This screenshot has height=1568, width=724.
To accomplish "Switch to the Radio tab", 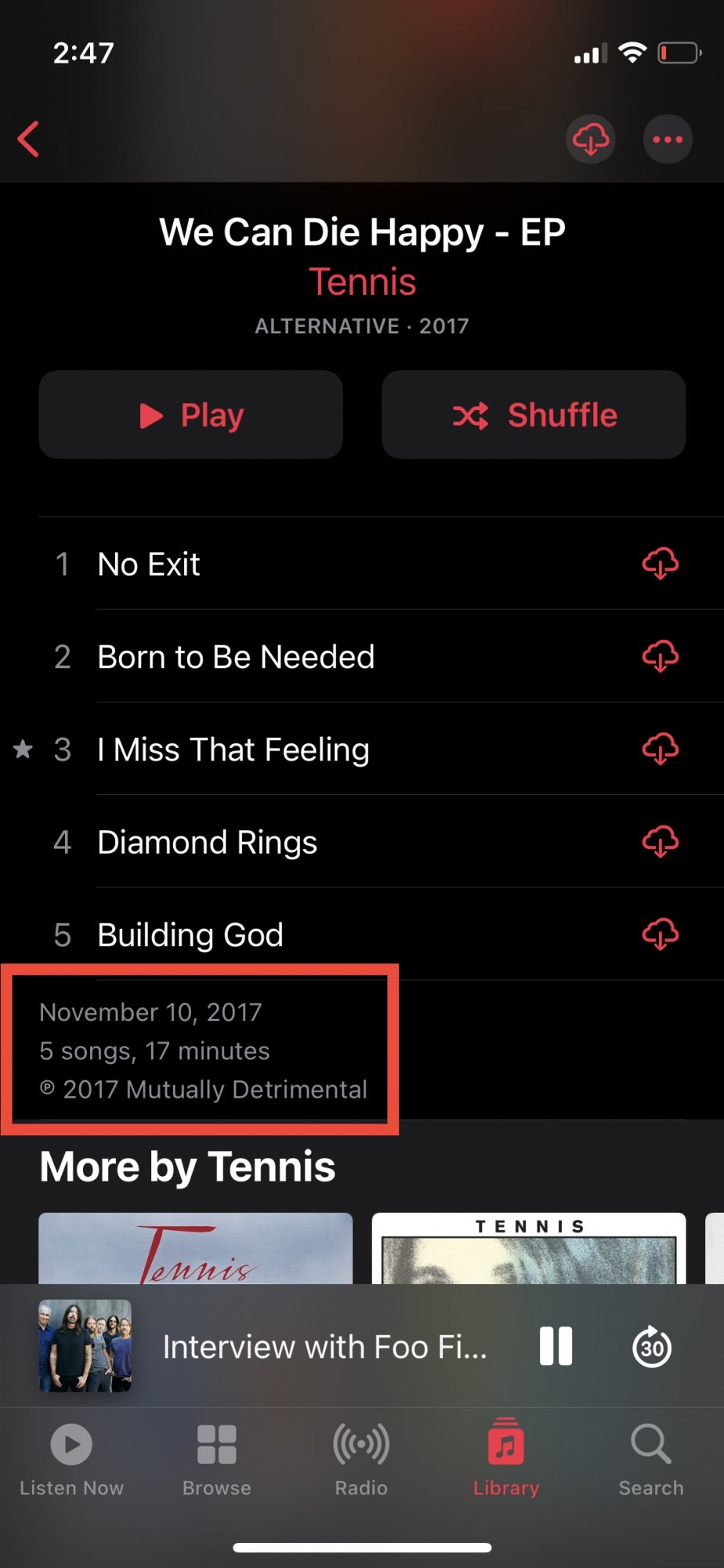I will point(361,1458).
